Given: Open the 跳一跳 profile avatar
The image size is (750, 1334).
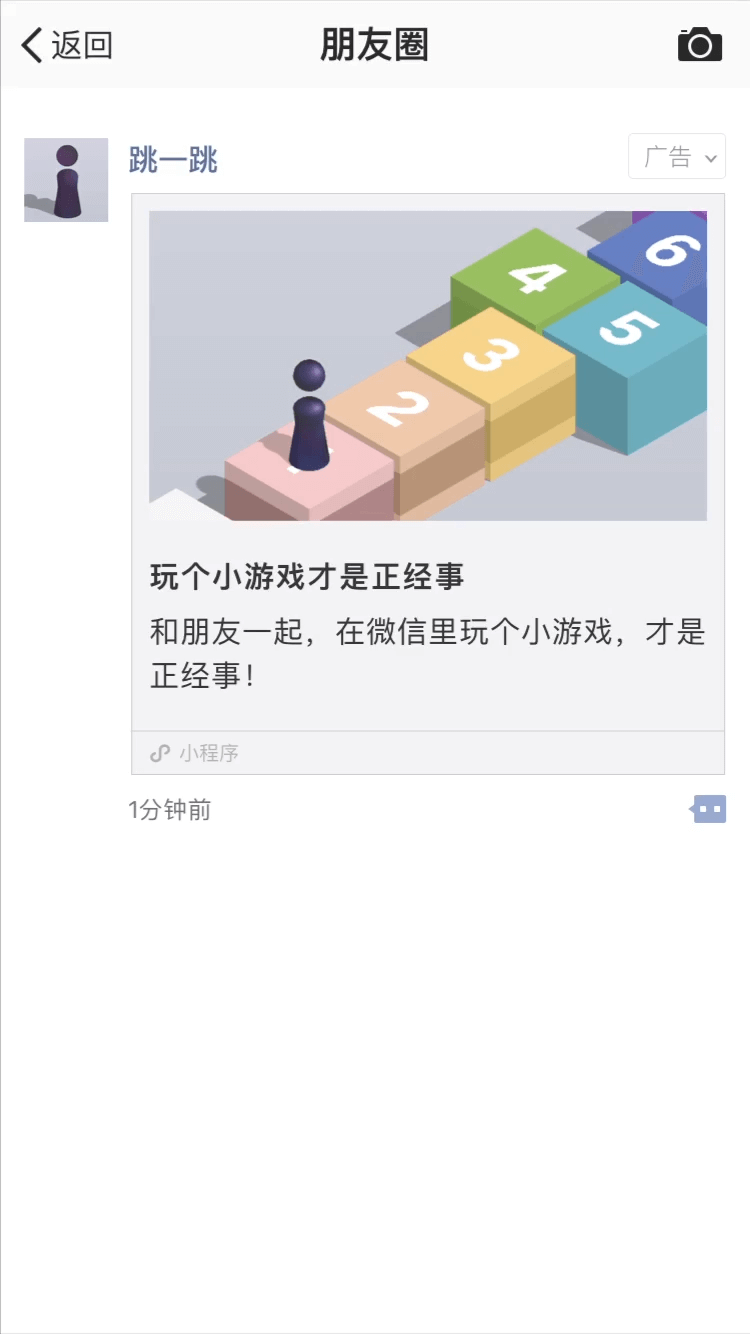Looking at the screenshot, I should click(x=66, y=180).
